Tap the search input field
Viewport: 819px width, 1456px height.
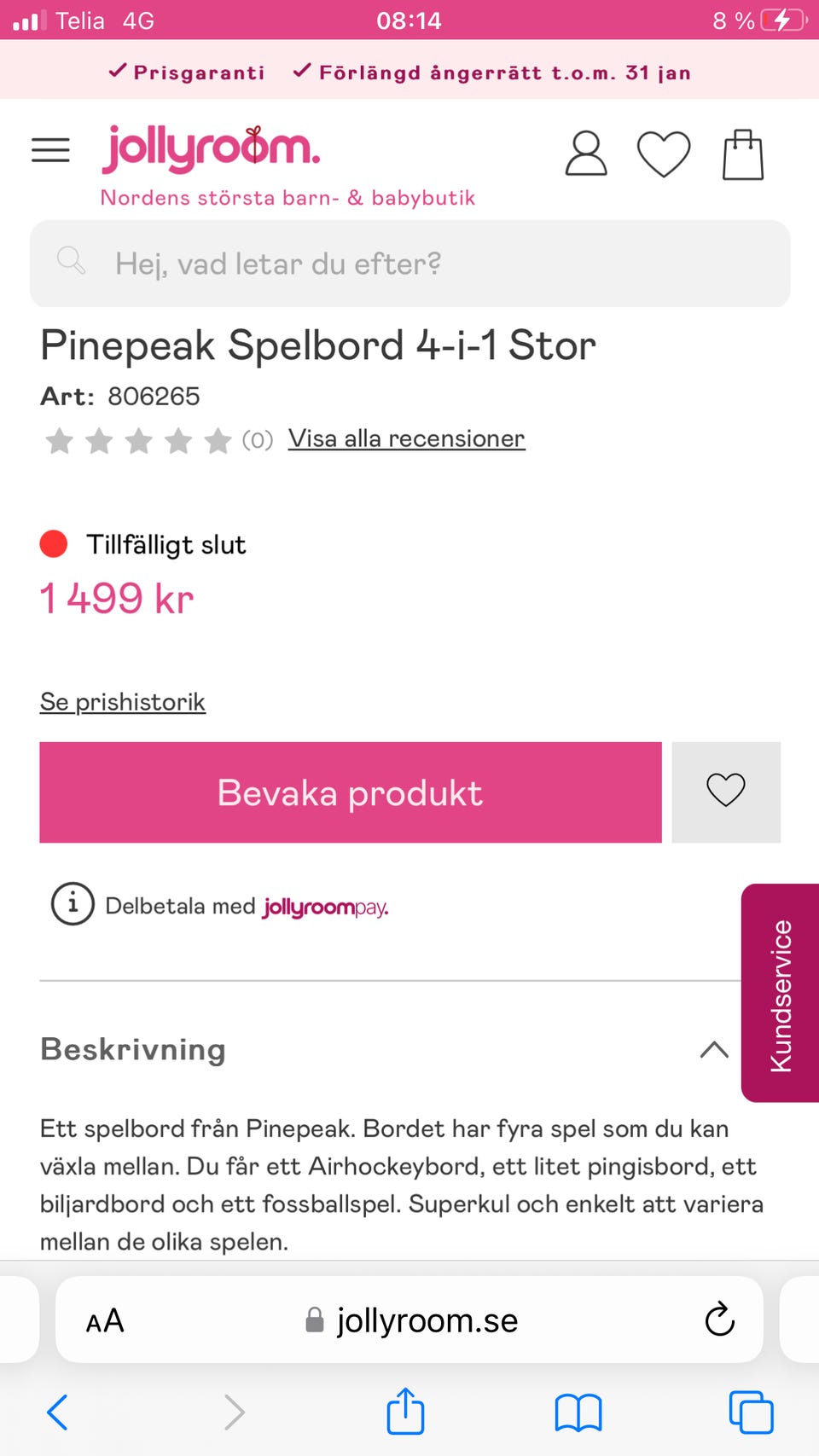coord(409,264)
